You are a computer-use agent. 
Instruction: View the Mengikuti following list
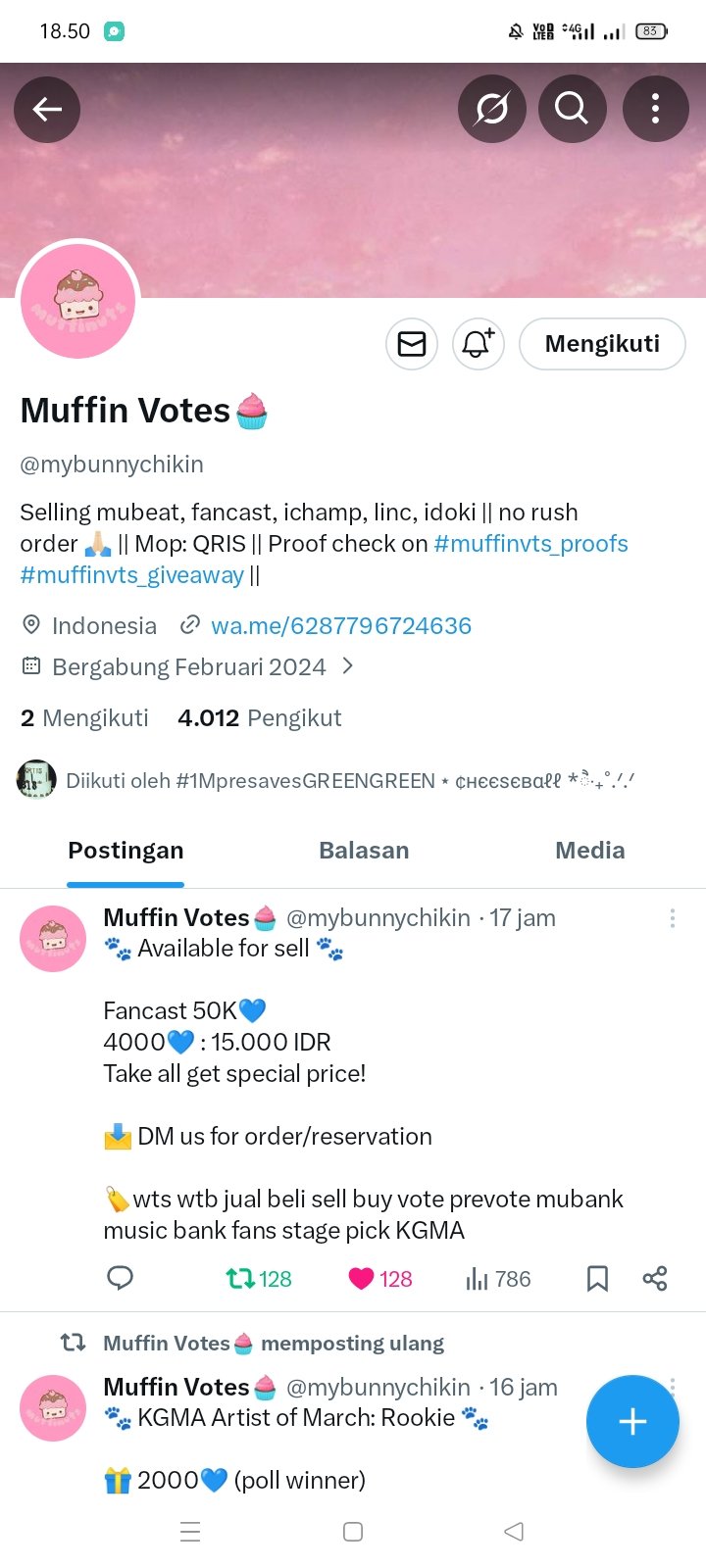tap(84, 718)
